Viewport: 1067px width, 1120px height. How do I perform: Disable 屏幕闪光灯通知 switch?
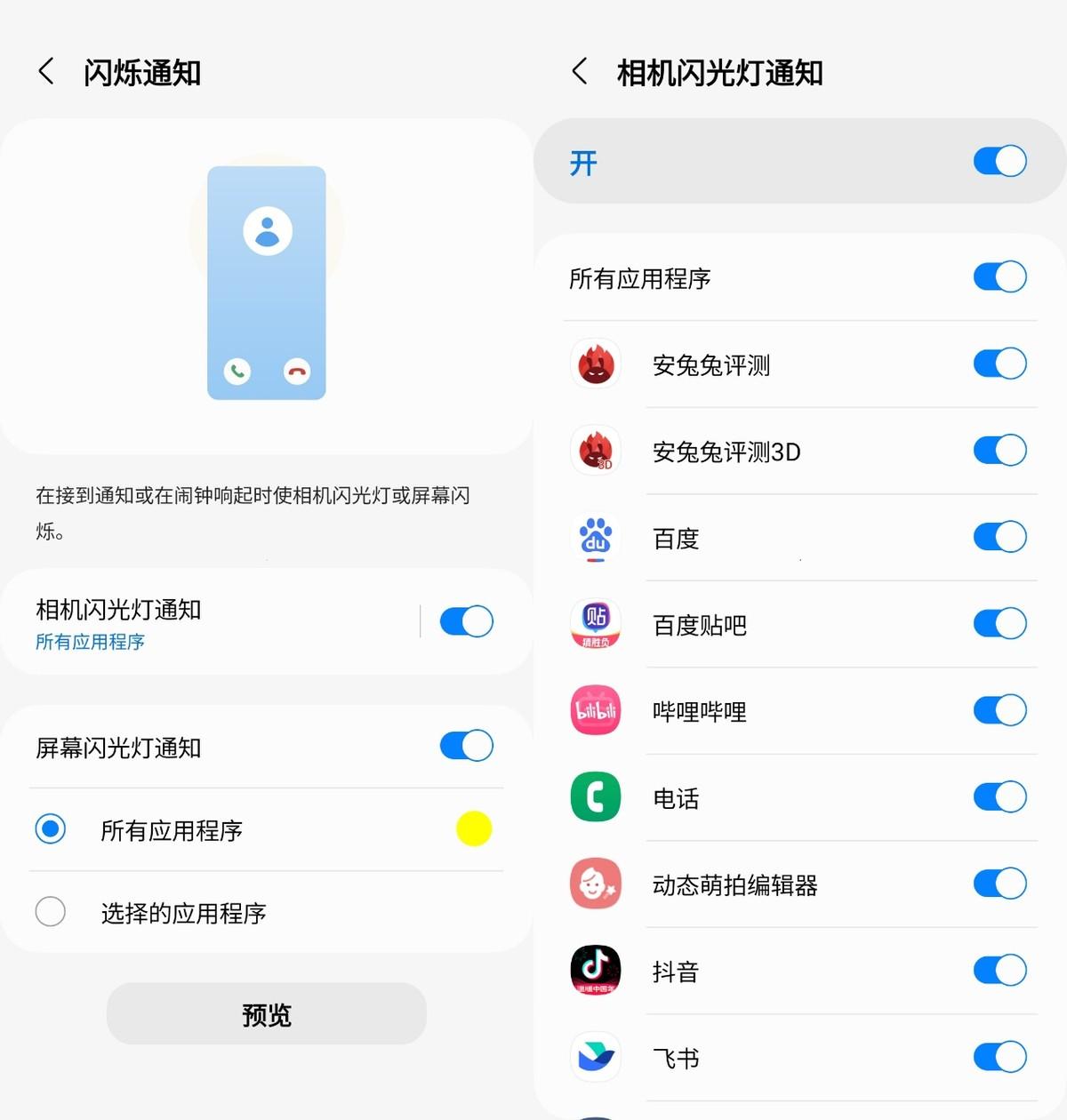click(x=466, y=746)
